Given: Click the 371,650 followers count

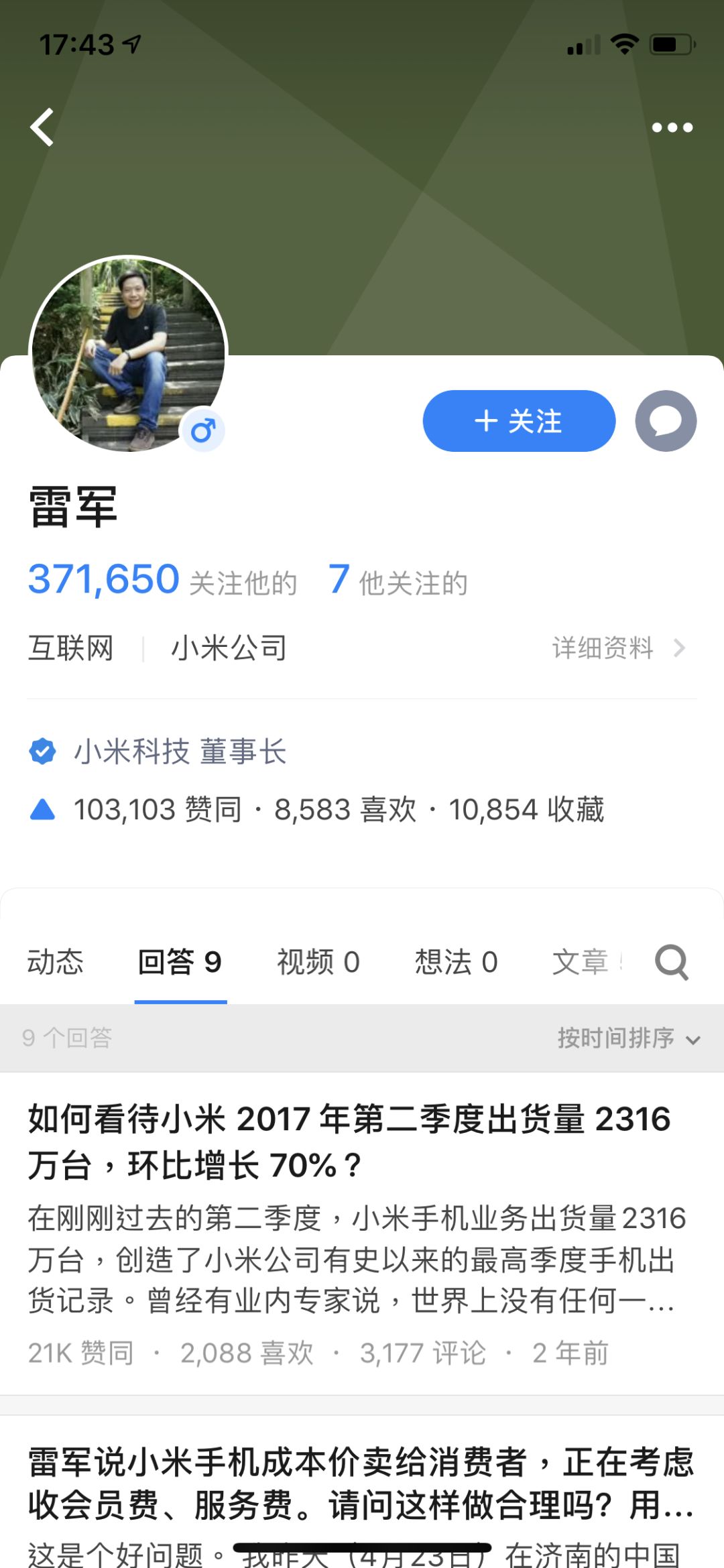Looking at the screenshot, I should 103,578.
